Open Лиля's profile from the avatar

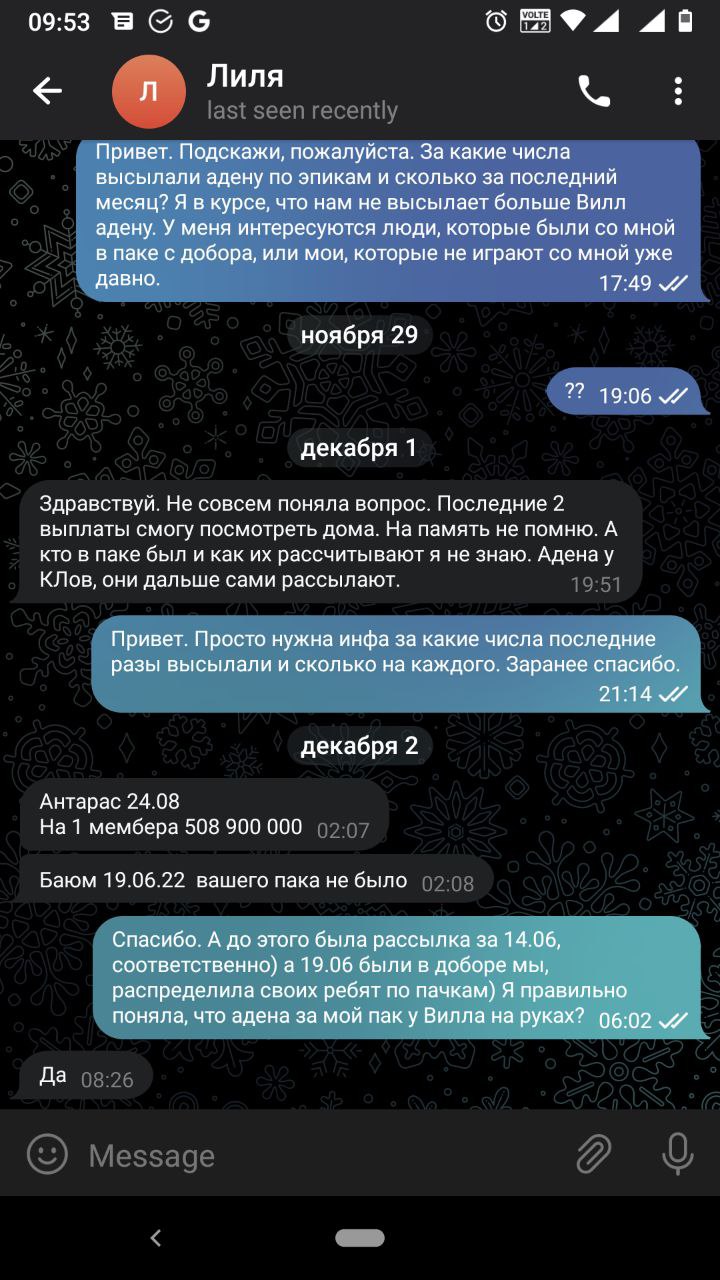tap(148, 92)
